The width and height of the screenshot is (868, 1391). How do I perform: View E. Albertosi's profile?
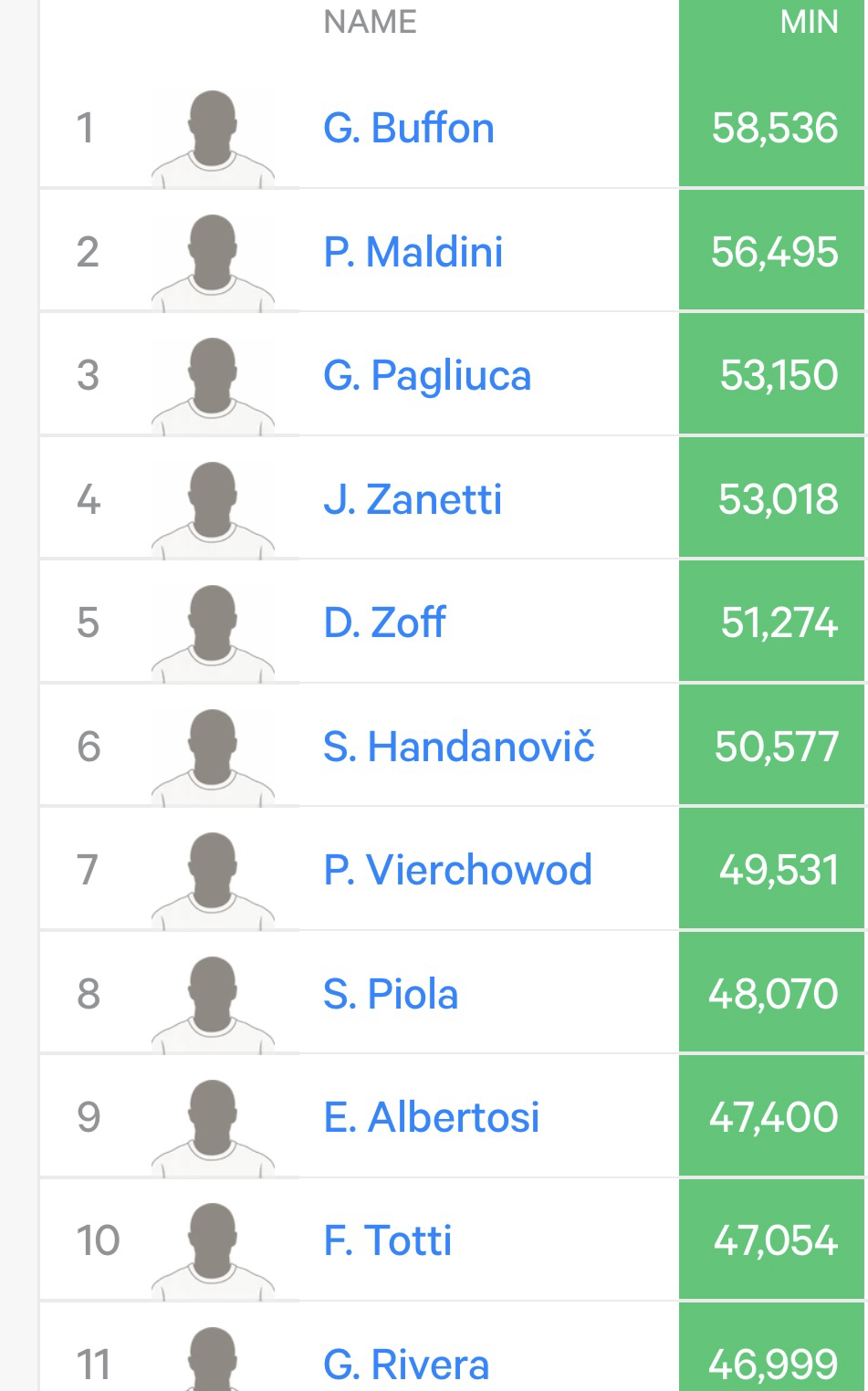tap(431, 1117)
